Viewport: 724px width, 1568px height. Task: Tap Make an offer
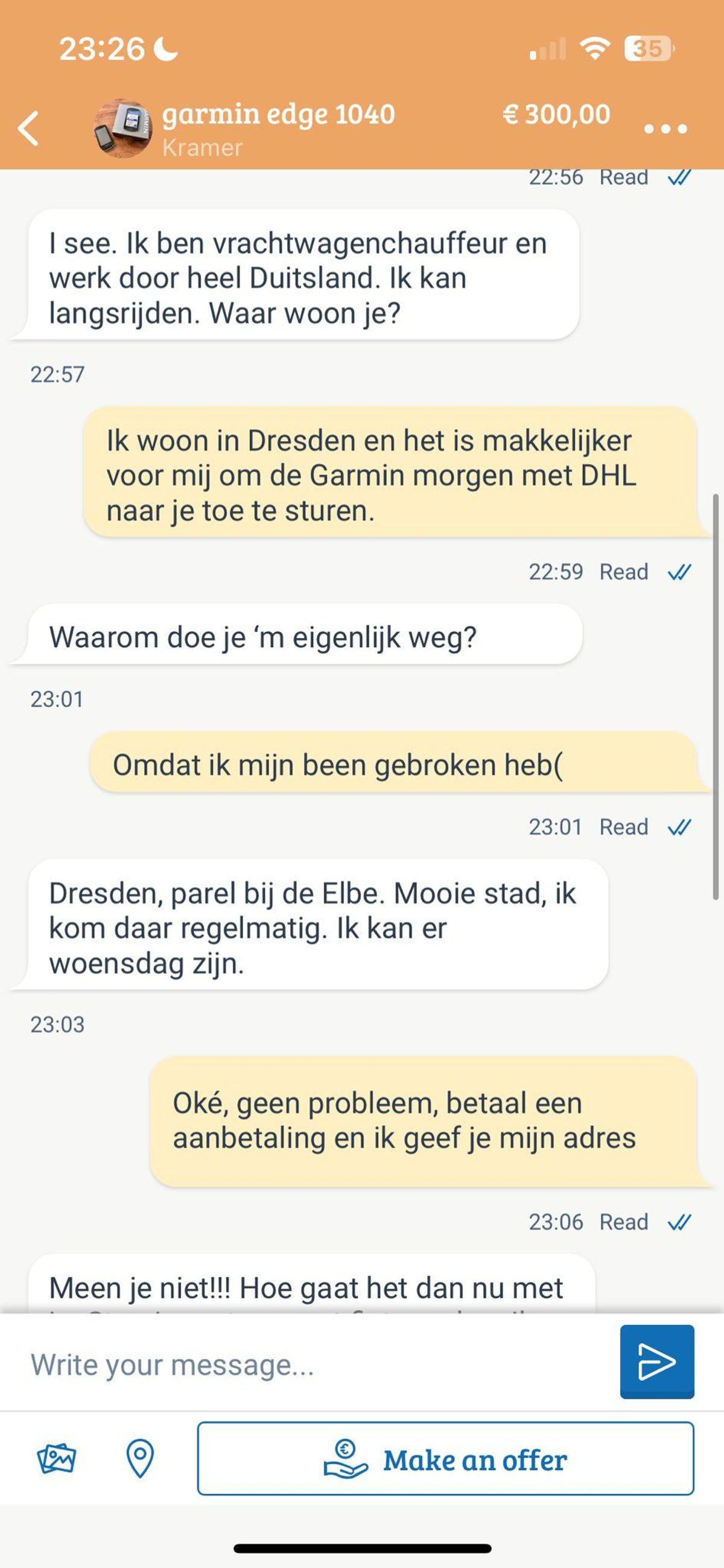point(445,1458)
